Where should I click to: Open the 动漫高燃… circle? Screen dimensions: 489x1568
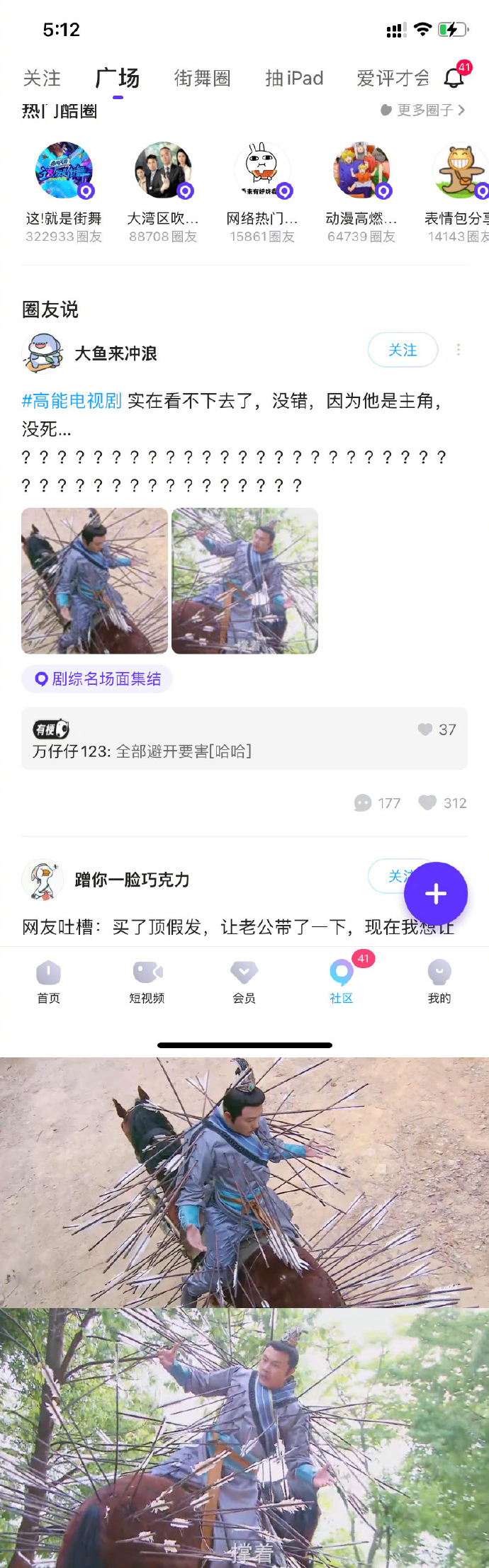coord(361,171)
